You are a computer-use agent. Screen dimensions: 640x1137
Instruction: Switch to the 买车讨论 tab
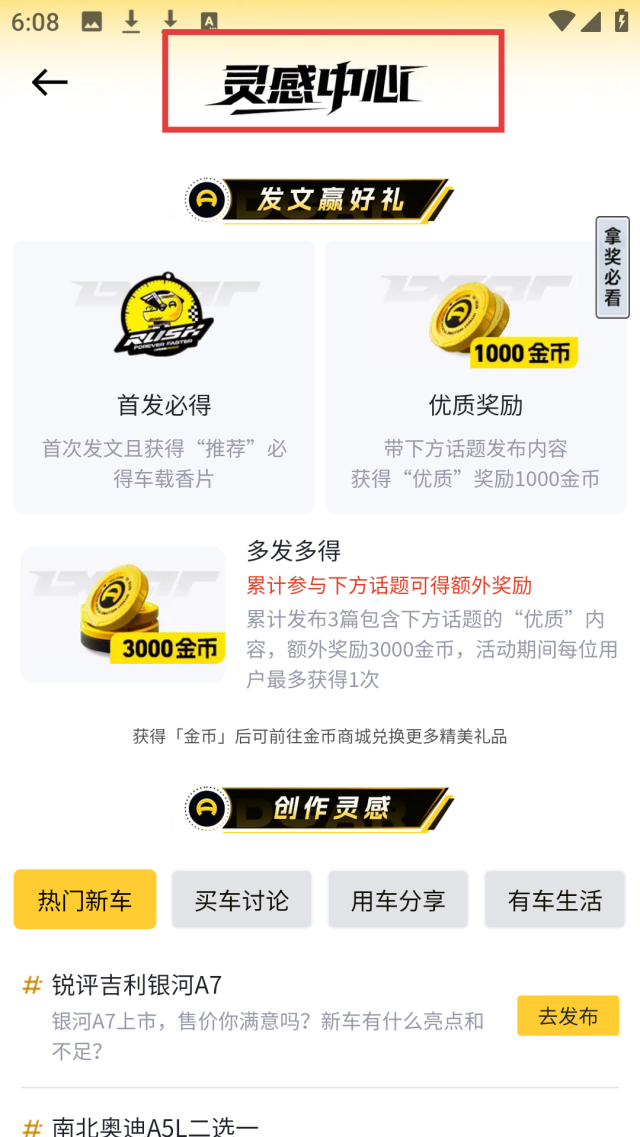[241, 900]
